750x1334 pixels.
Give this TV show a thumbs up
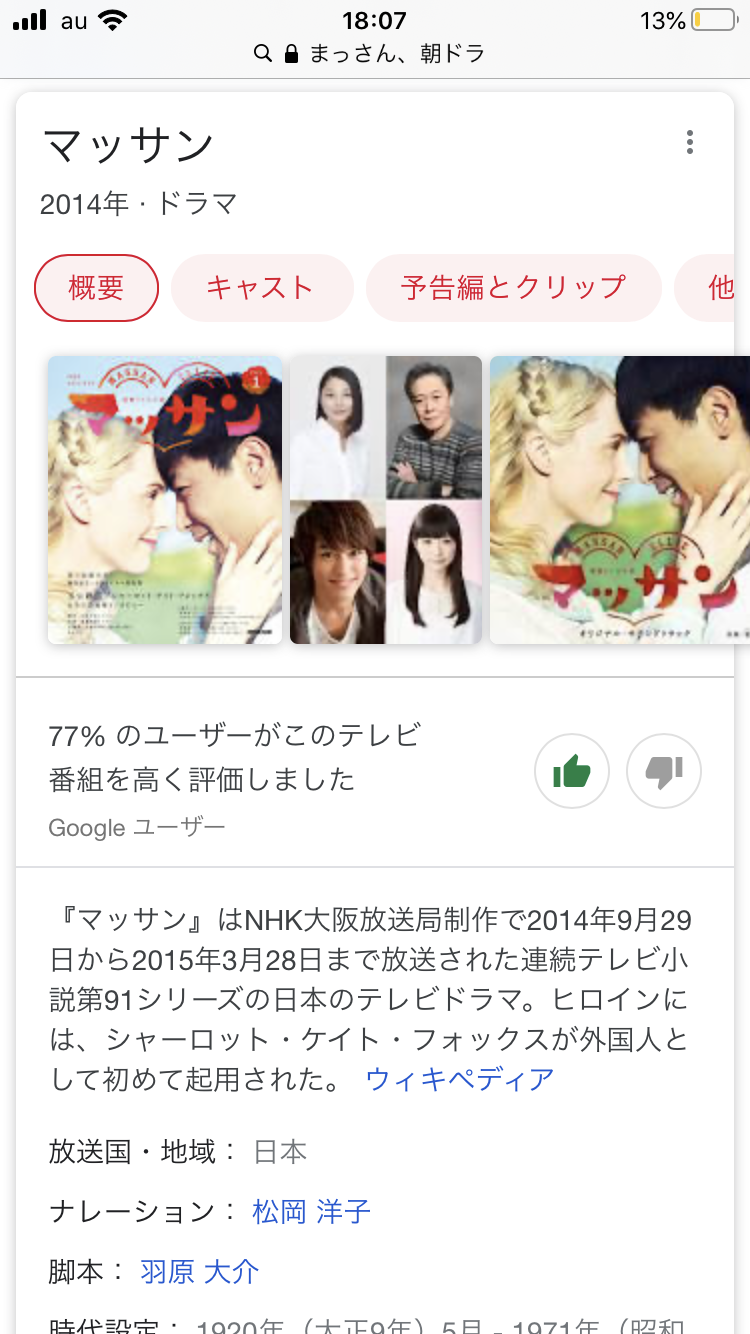click(x=572, y=770)
